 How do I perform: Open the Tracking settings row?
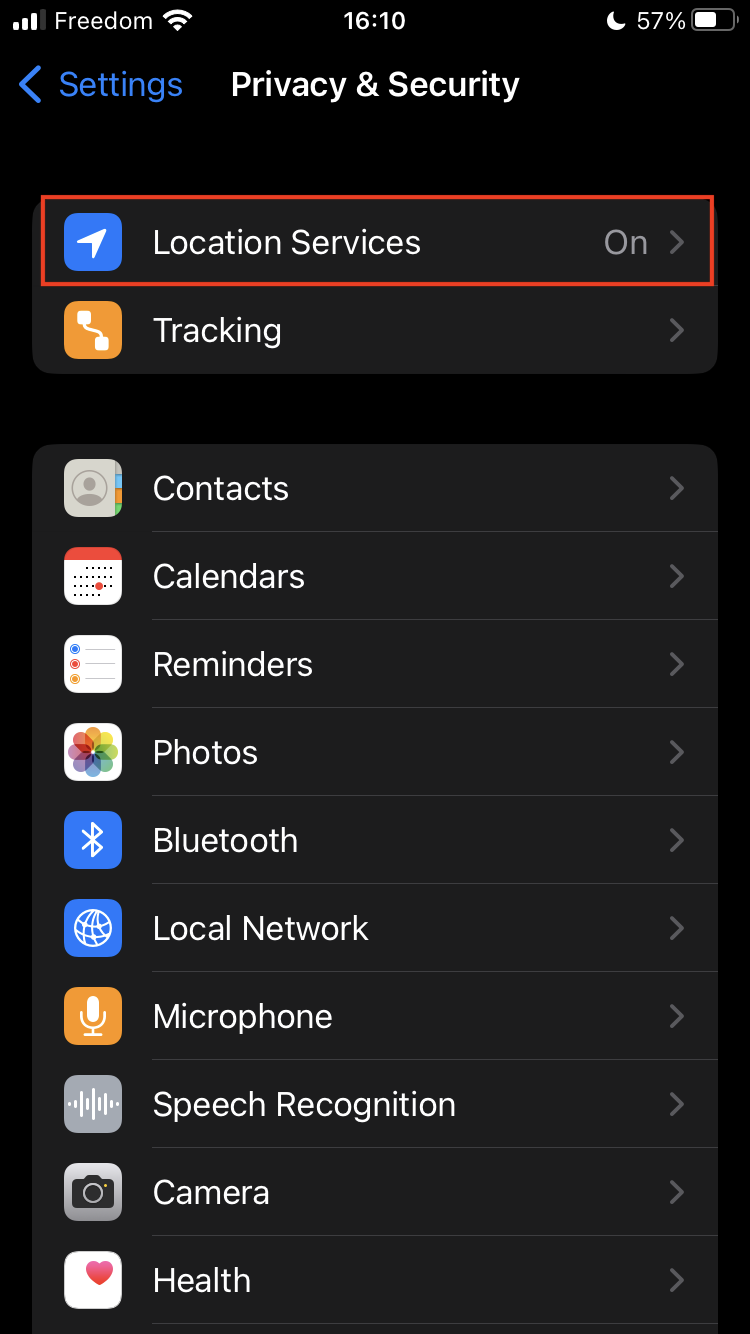(x=375, y=331)
